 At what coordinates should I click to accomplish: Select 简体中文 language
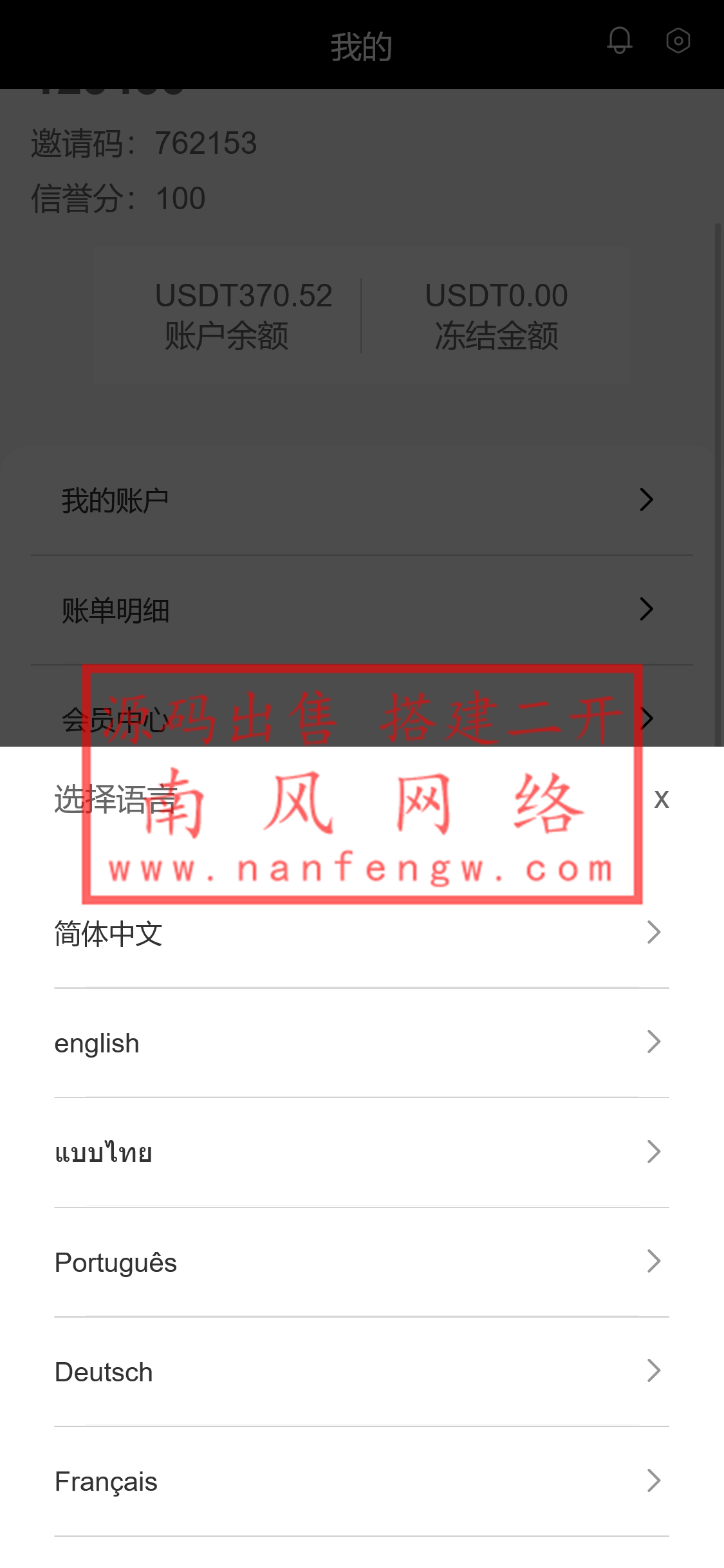[x=362, y=933]
